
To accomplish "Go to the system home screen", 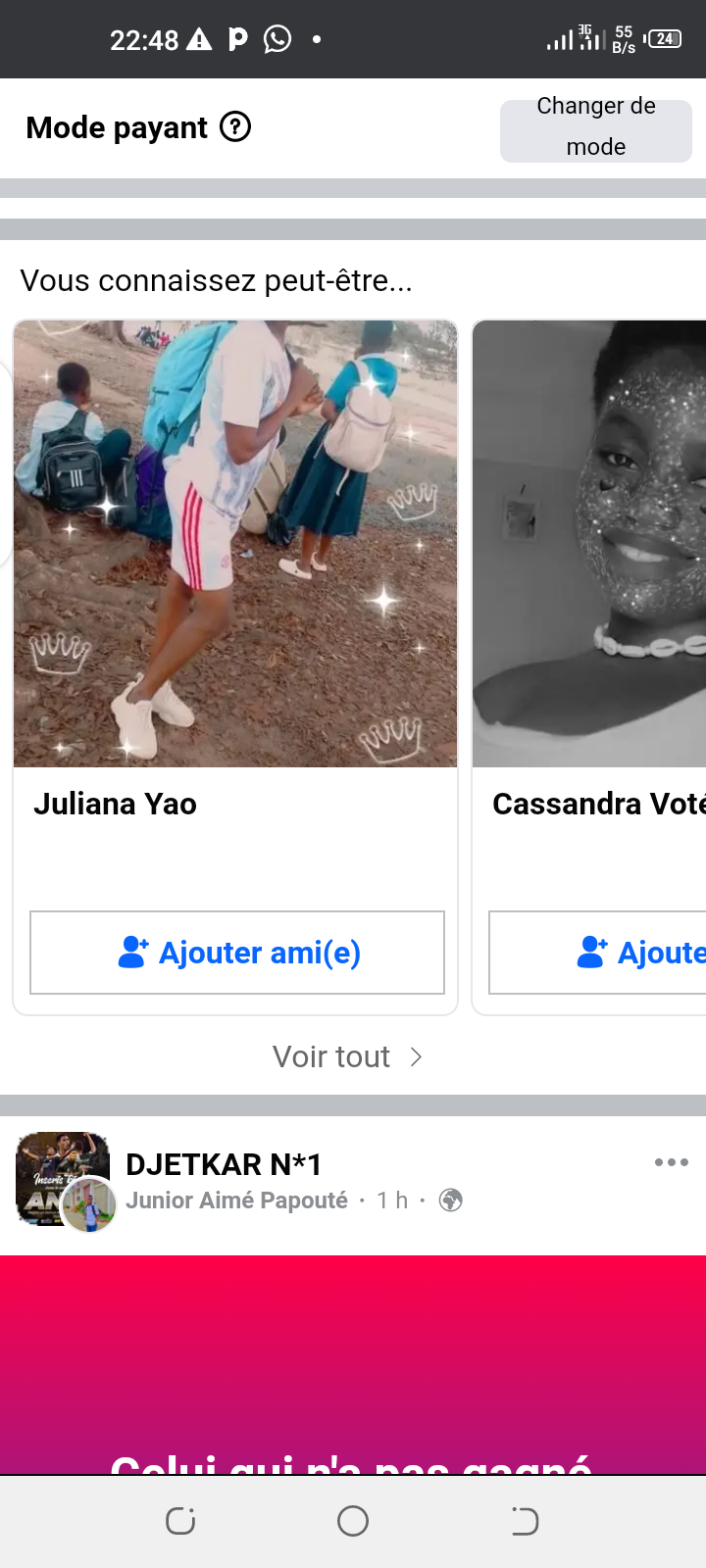I will [x=353, y=1521].
